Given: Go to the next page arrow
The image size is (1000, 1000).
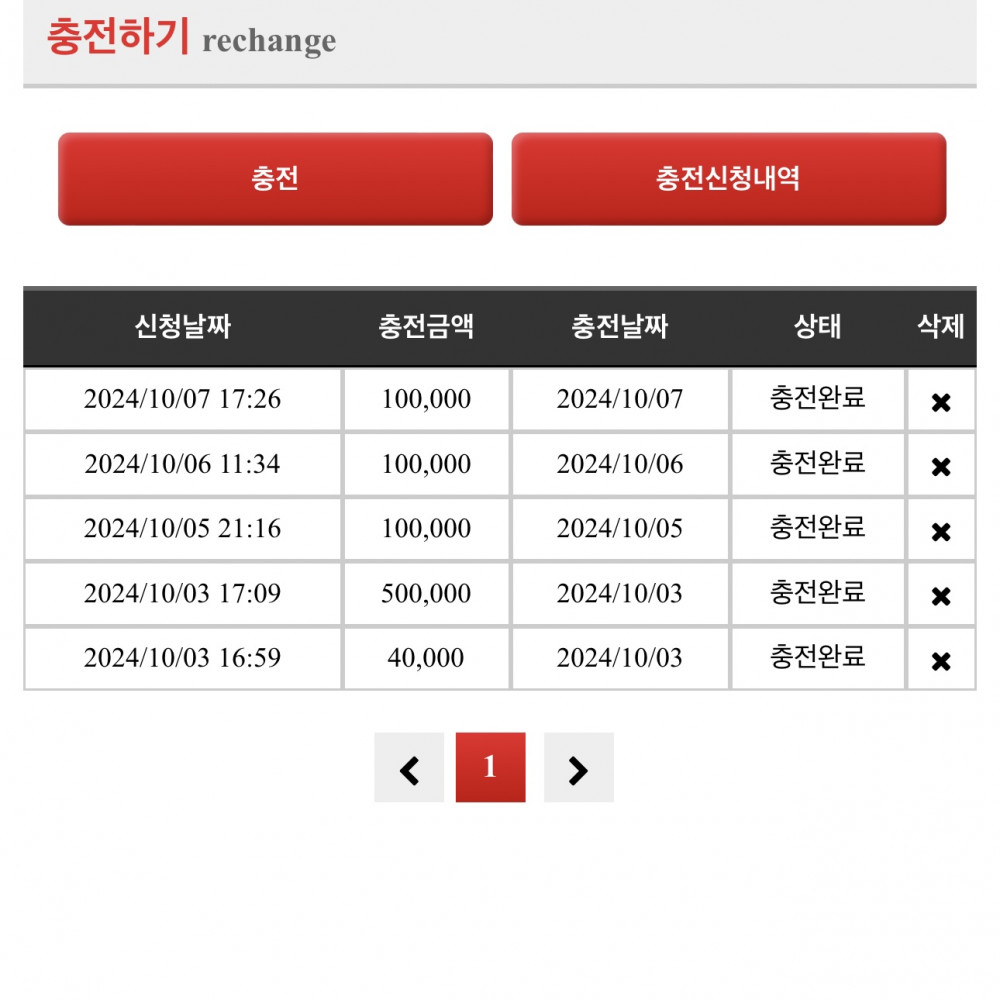Looking at the screenshot, I should point(578,768).
